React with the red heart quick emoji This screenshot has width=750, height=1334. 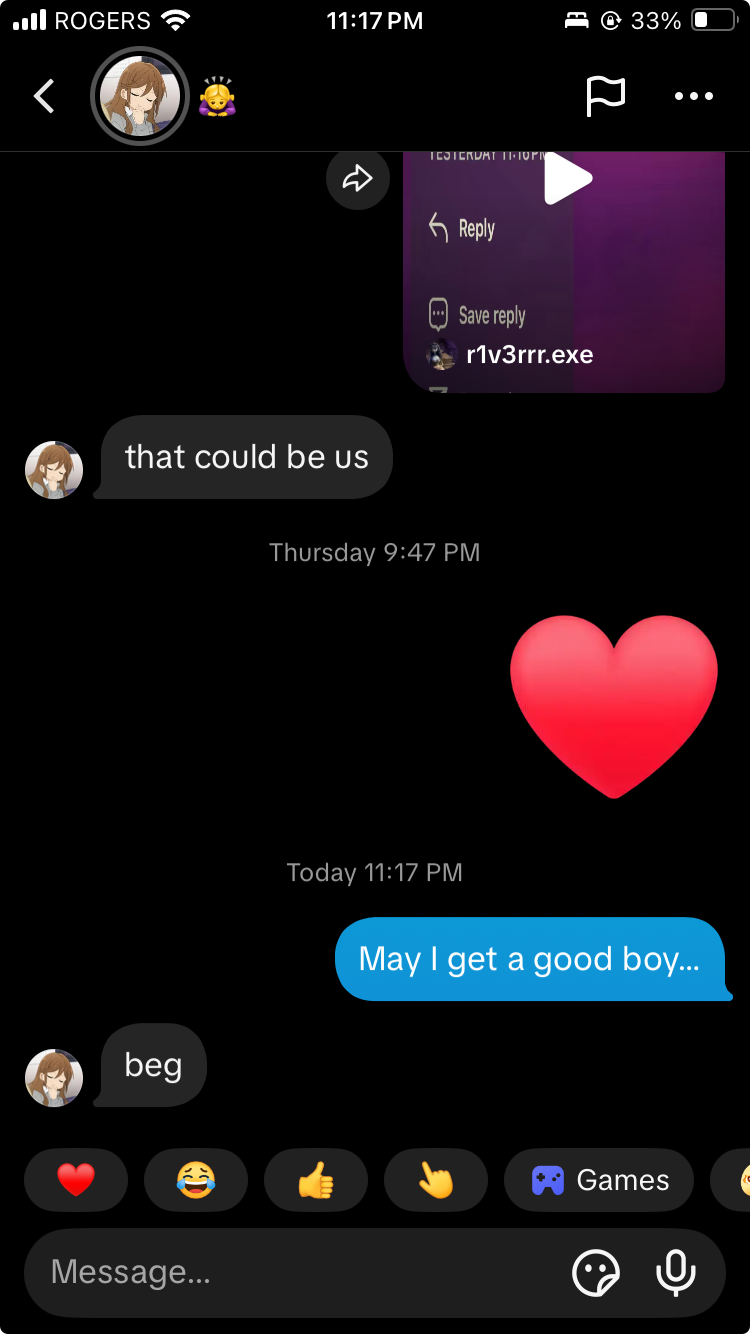(x=75, y=1180)
